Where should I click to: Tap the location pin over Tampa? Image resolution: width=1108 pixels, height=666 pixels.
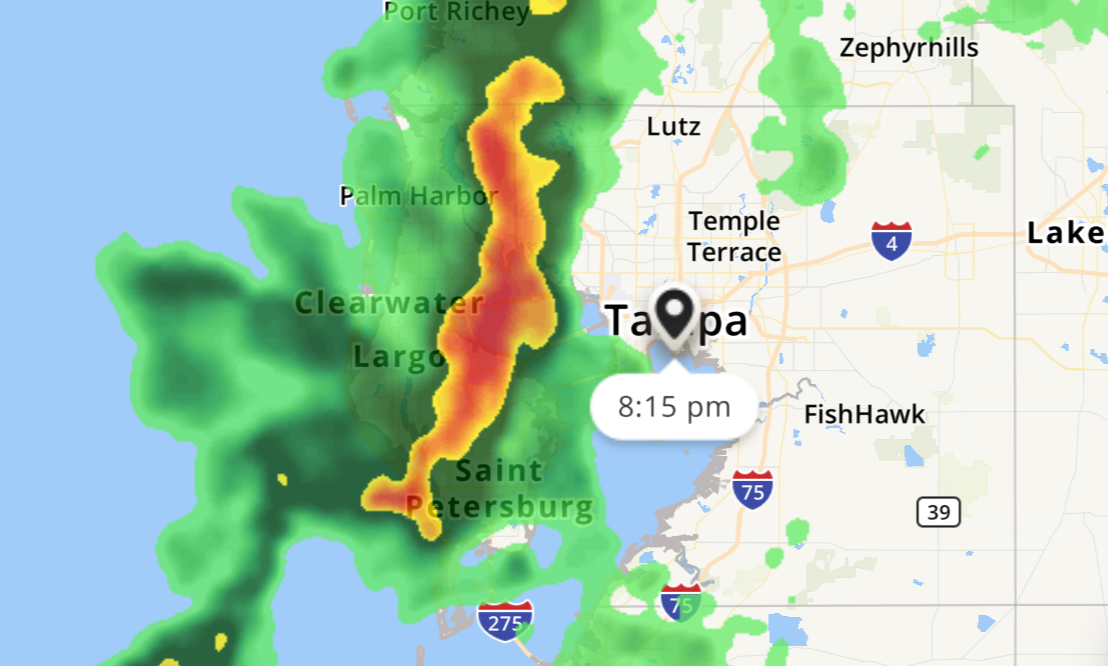click(x=676, y=313)
